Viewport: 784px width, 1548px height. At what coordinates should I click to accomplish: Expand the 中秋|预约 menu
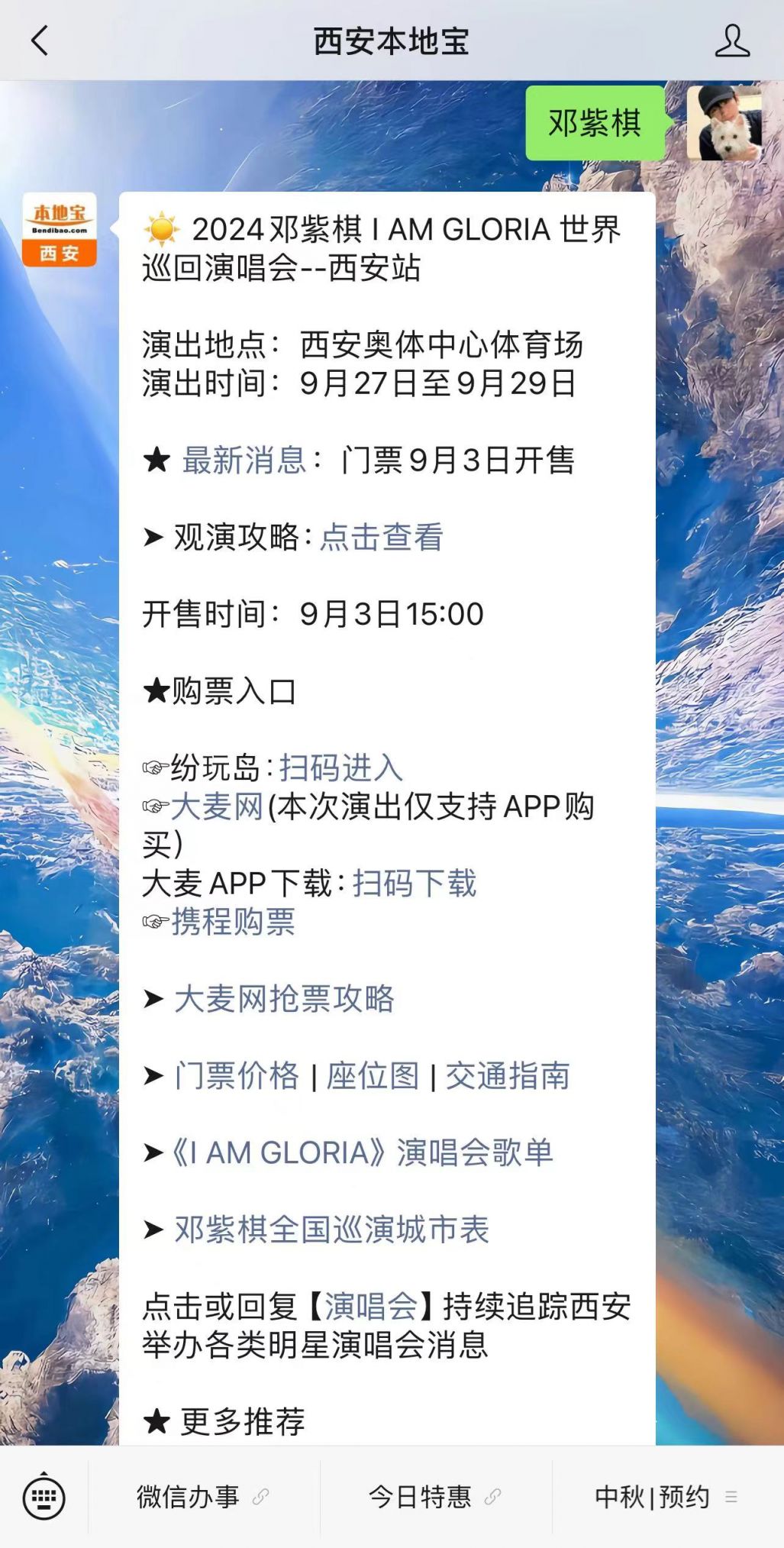pos(666,1497)
